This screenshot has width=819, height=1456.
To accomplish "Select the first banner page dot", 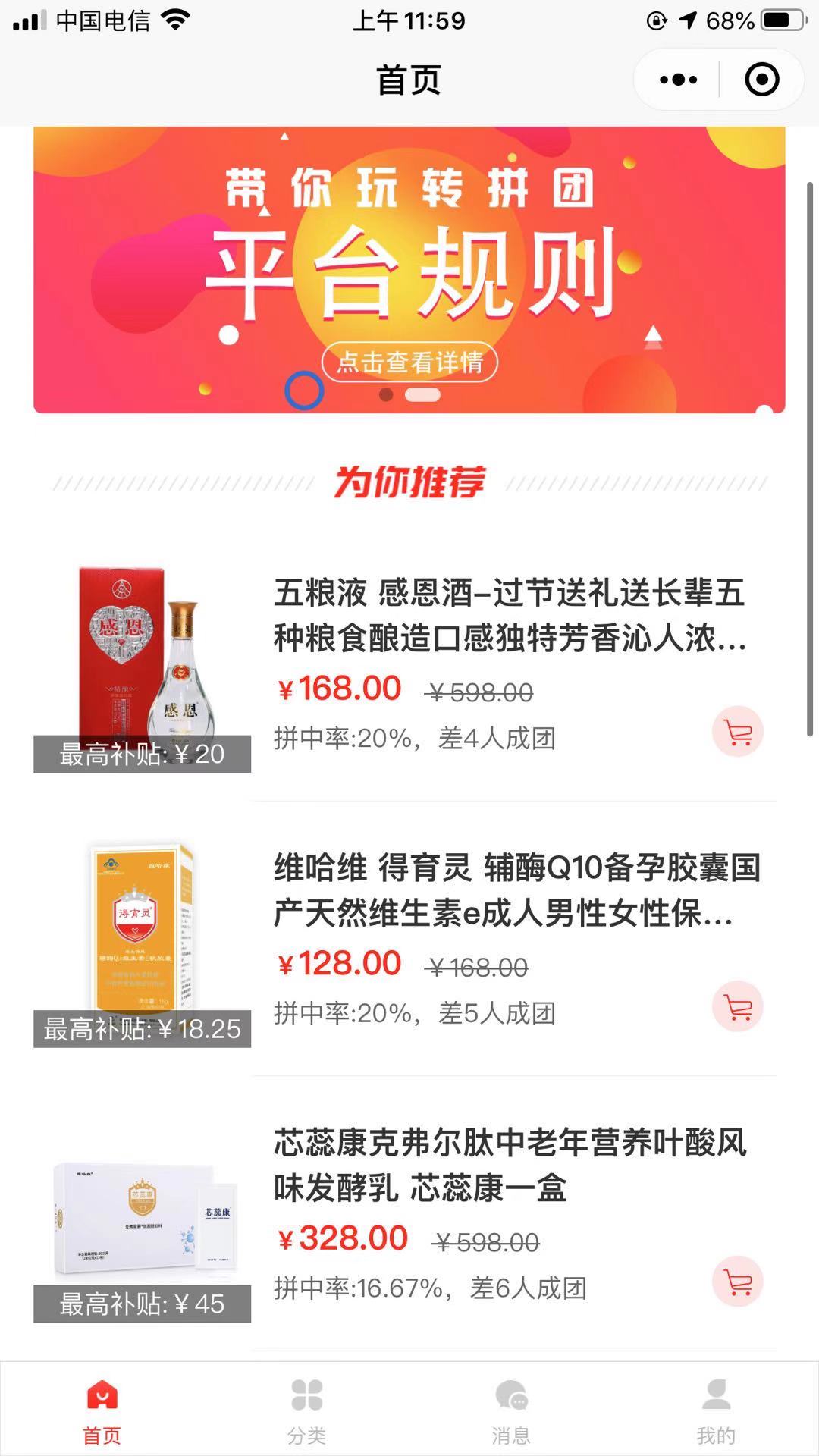I will pos(386,394).
